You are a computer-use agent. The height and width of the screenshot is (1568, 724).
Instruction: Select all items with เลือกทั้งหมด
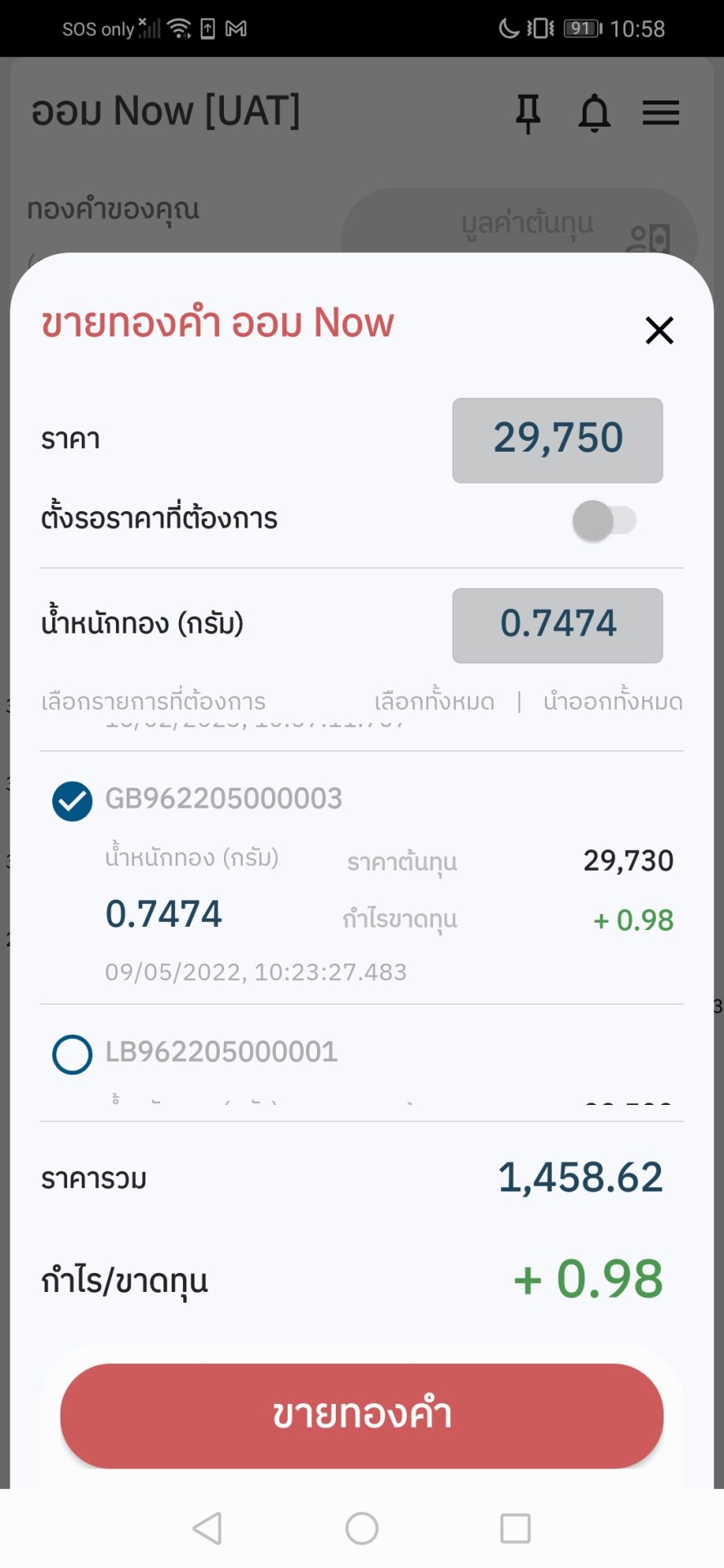434,702
